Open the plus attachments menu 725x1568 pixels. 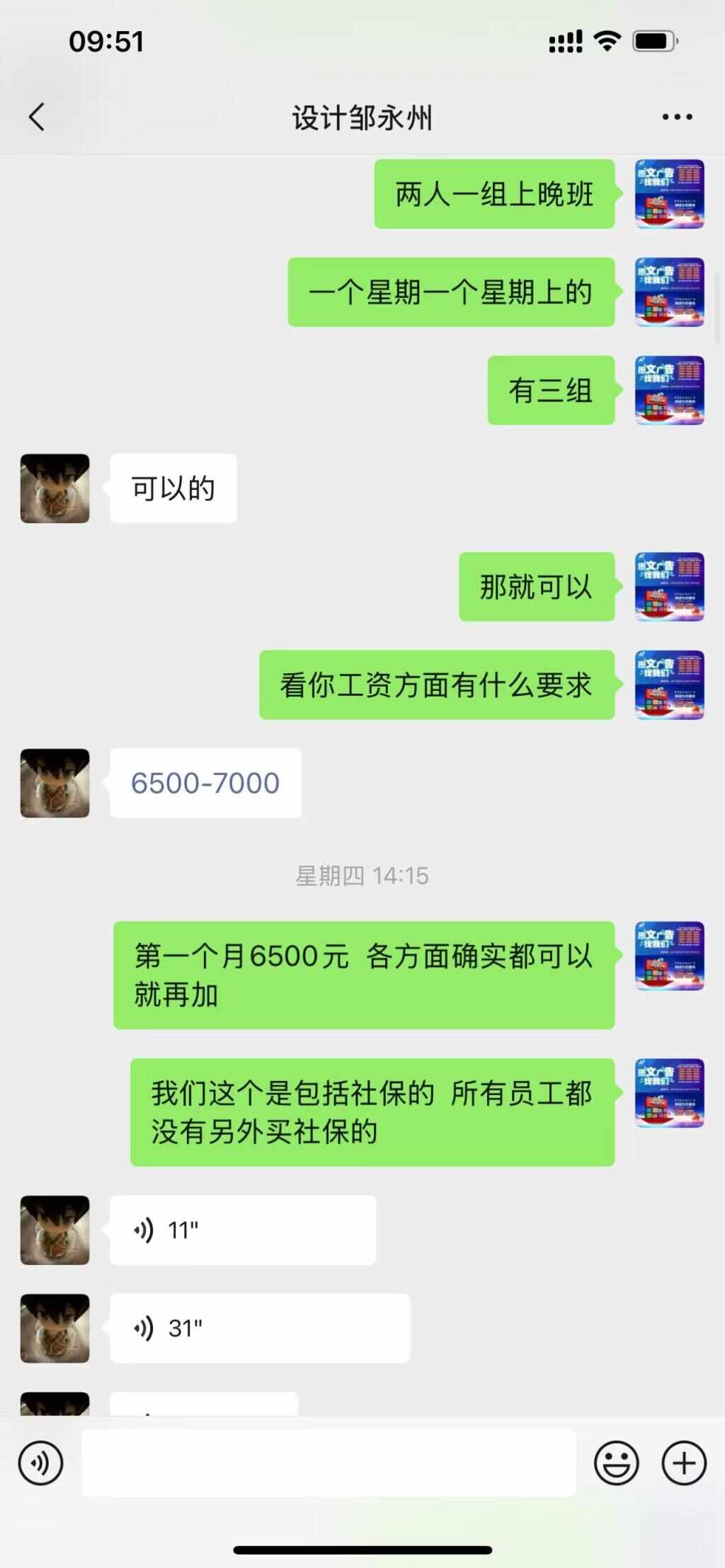pos(683,1463)
